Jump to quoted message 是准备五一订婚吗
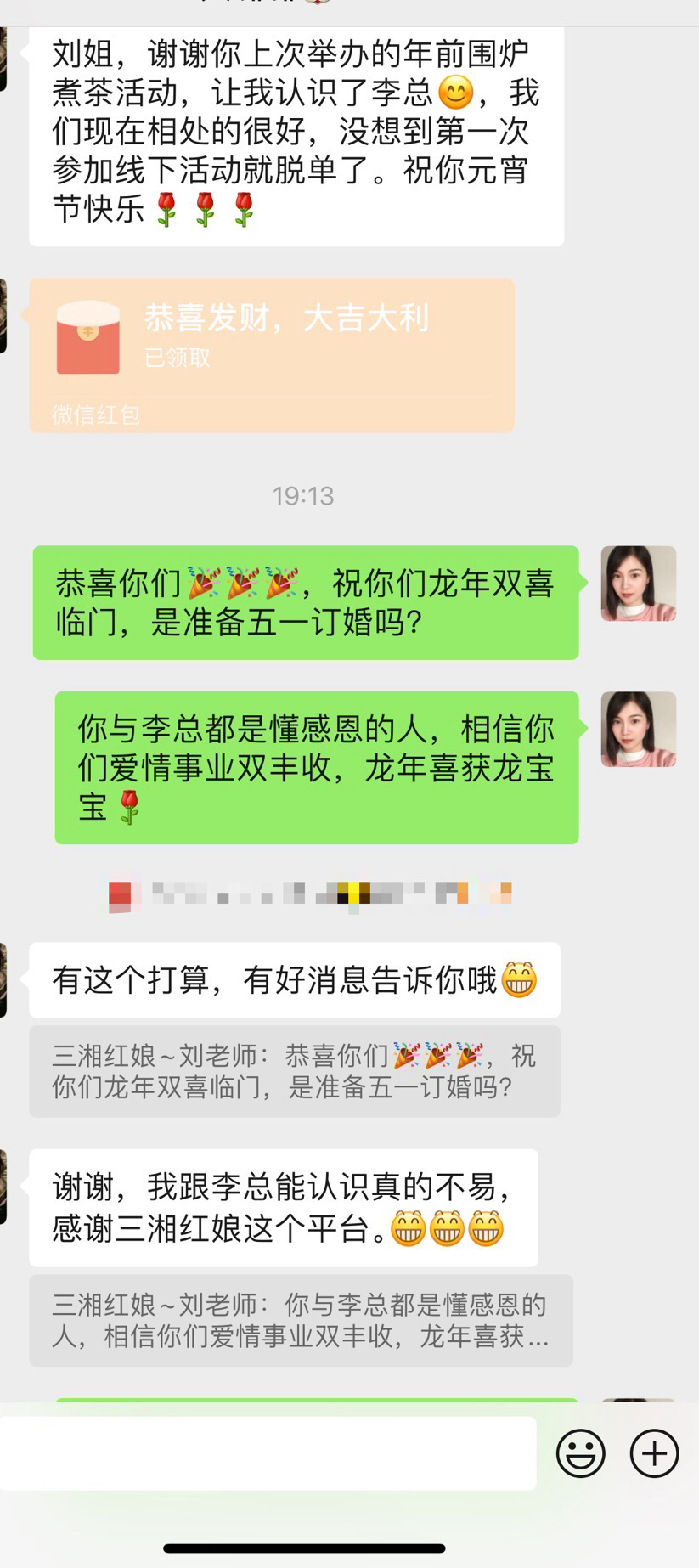Image resolution: width=699 pixels, height=1568 pixels. click(x=294, y=1071)
